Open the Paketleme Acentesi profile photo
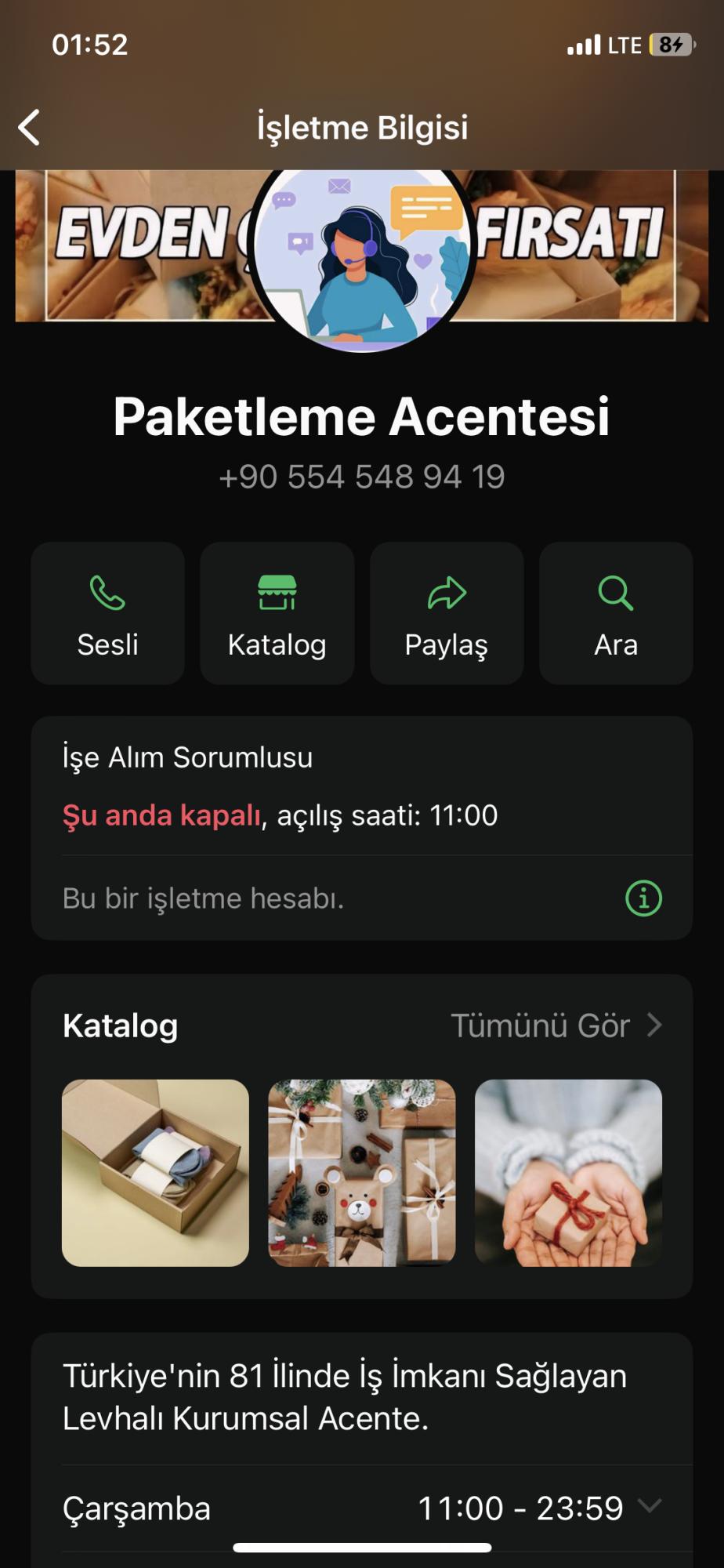Image resolution: width=724 pixels, height=1568 pixels. tap(362, 259)
